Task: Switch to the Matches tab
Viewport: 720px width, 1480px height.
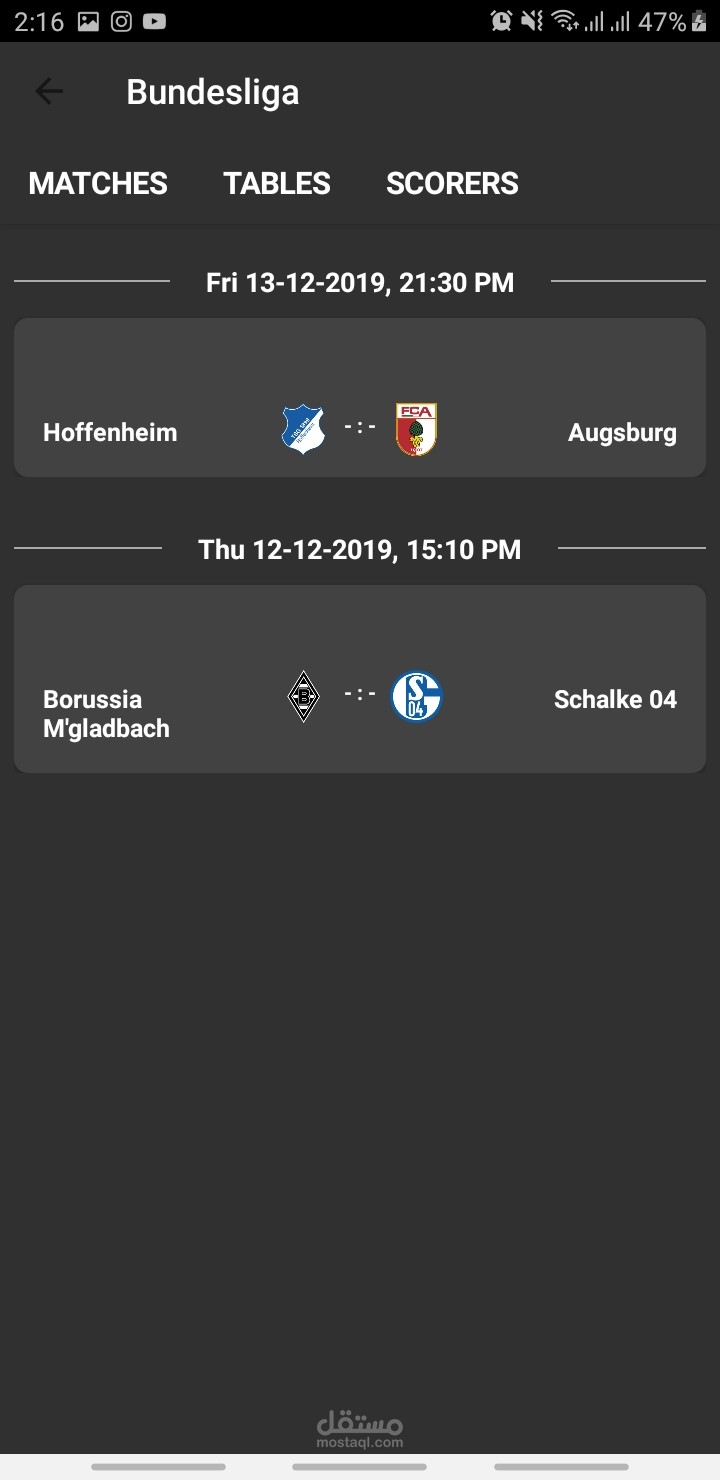Action: click(x=98, y=183)
